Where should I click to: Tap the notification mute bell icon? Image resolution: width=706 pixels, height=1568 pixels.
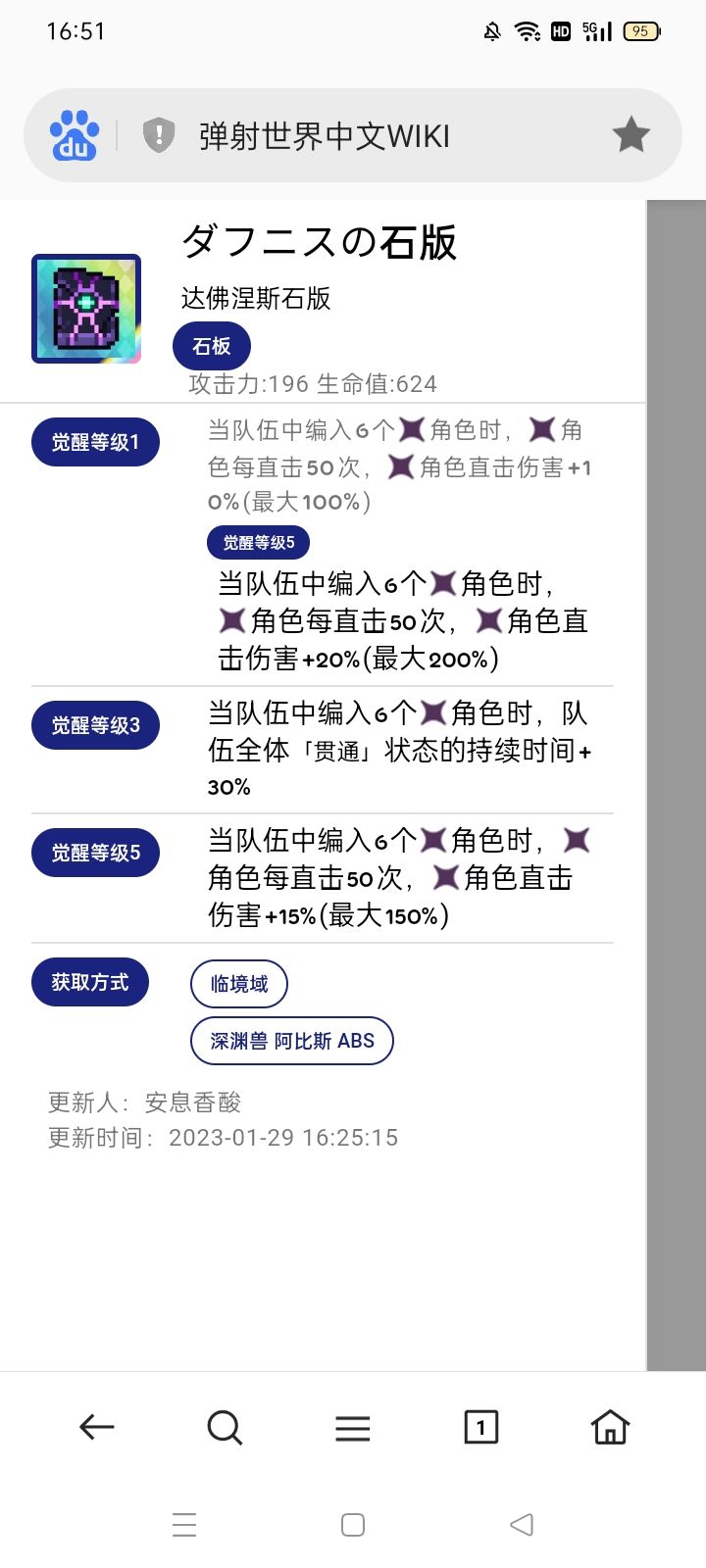click(494, 30)
